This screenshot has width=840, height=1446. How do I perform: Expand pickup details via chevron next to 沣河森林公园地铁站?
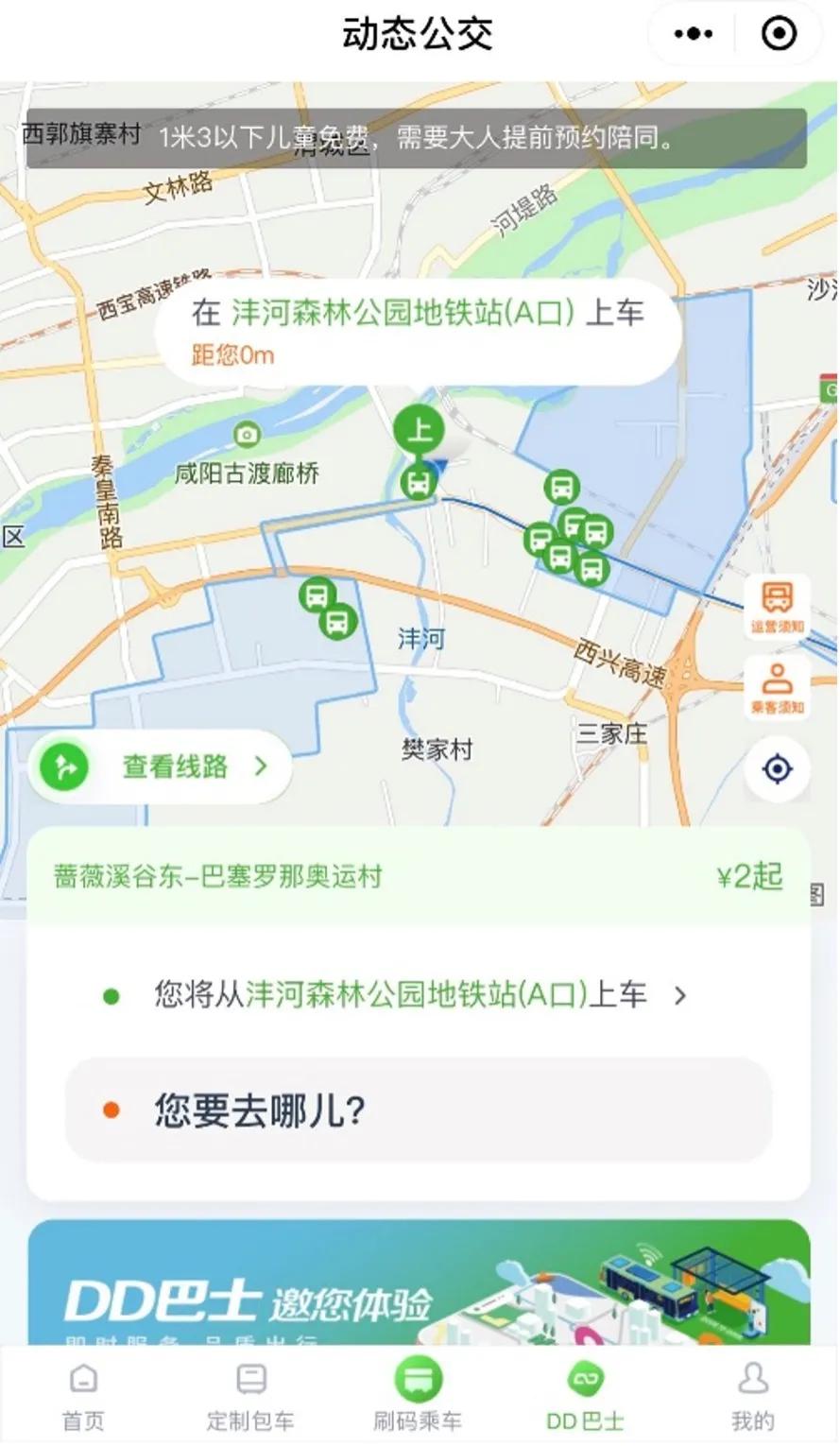pyautogui.click(x=677, y=995)
